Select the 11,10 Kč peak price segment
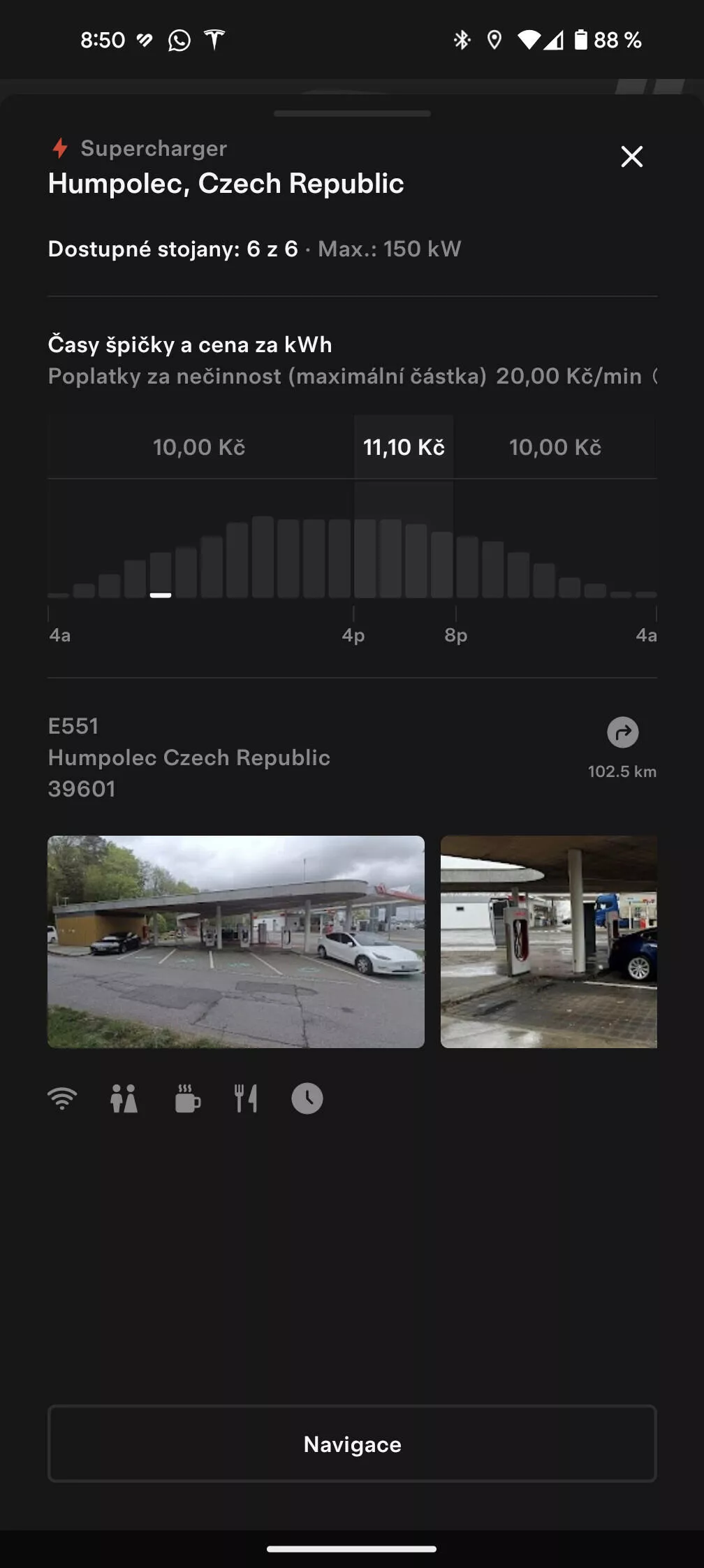Image resolution: width=704 pixels, height=1568 pixels. [x=404, y=447]
